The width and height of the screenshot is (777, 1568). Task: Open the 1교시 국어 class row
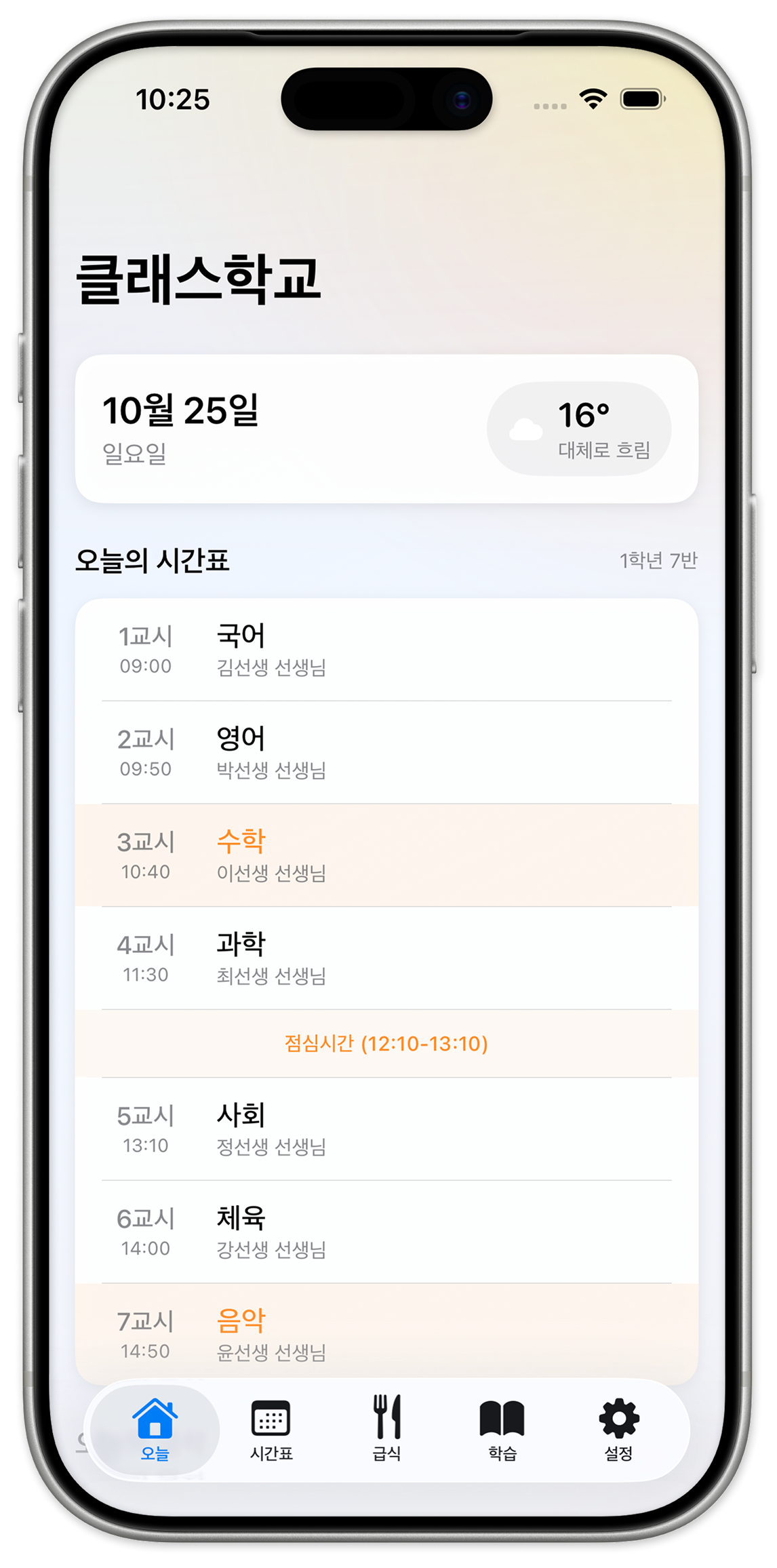tap(386, 650)
